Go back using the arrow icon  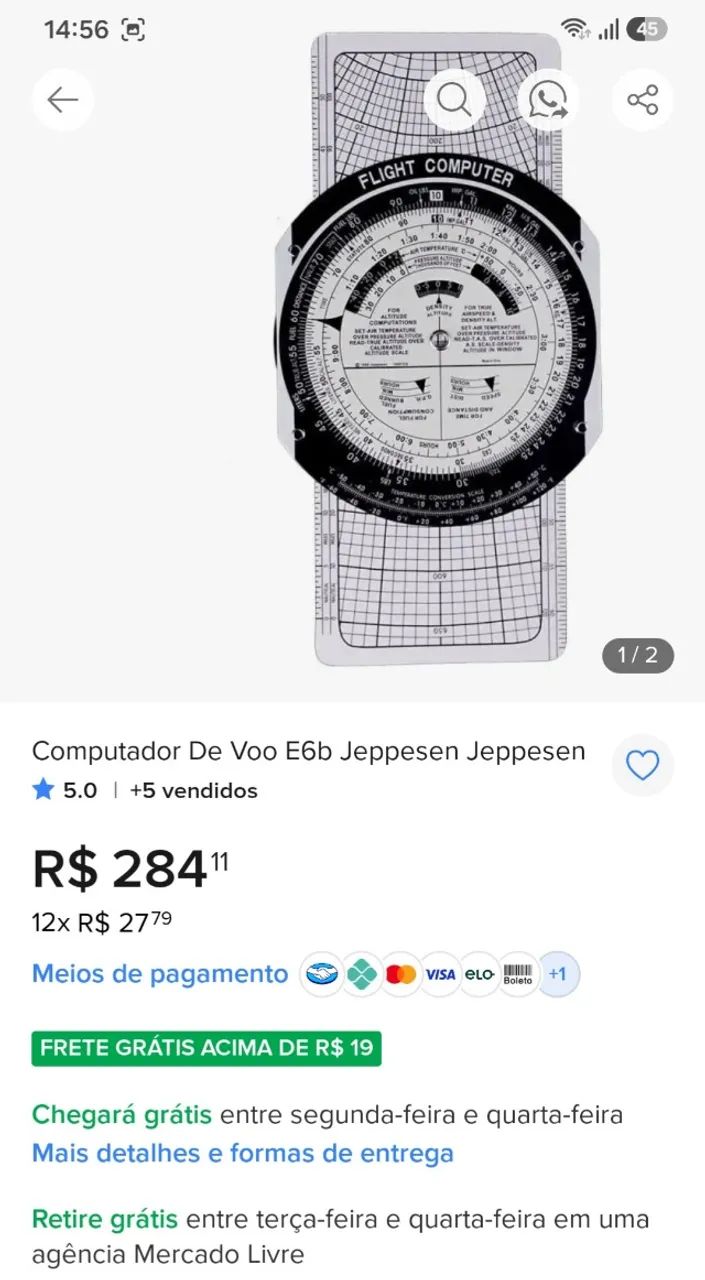(63, 100)
